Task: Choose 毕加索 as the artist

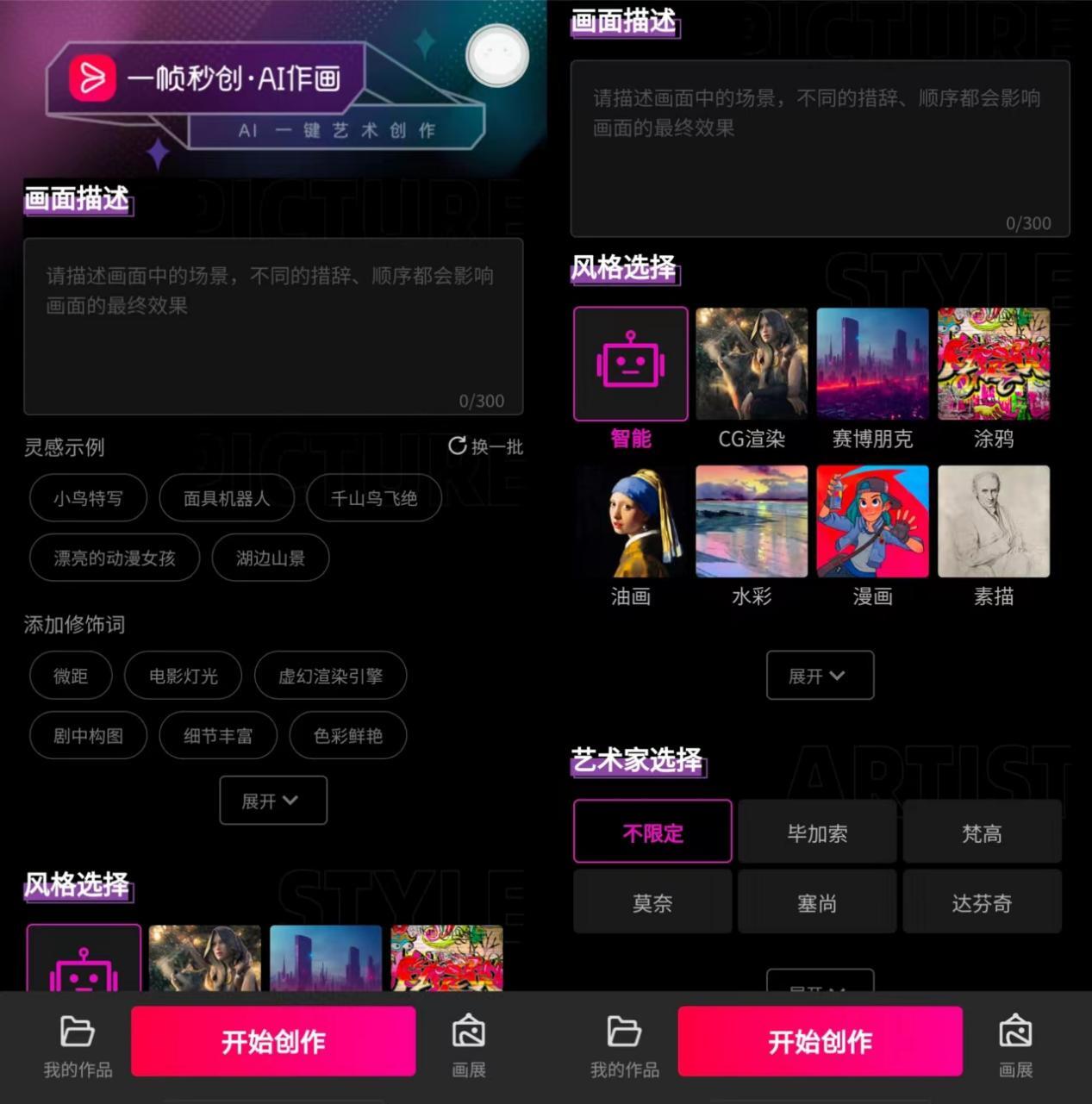Action: tap(817, 833)
